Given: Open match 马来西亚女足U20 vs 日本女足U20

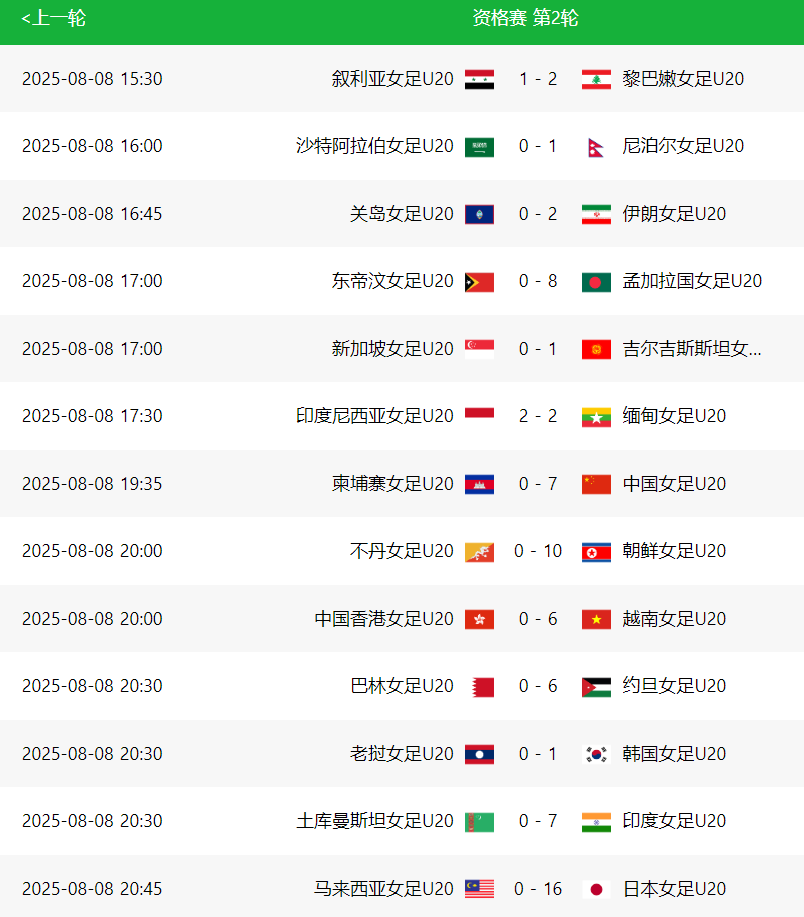Looking at the screenshot, I should point(538,889).
